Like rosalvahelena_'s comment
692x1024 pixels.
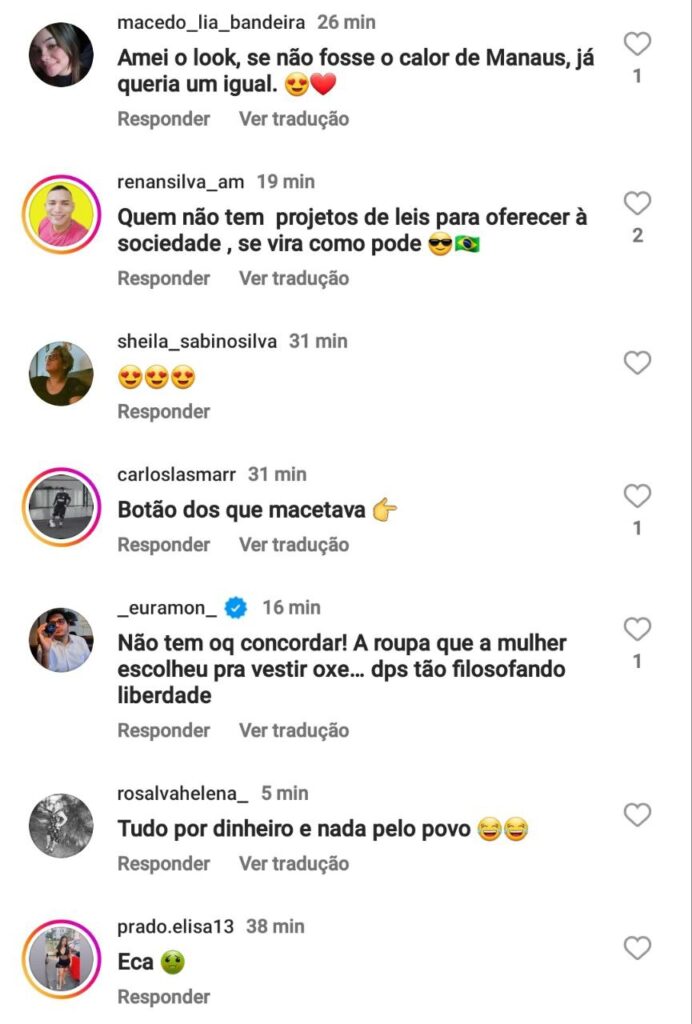[637, 815]
